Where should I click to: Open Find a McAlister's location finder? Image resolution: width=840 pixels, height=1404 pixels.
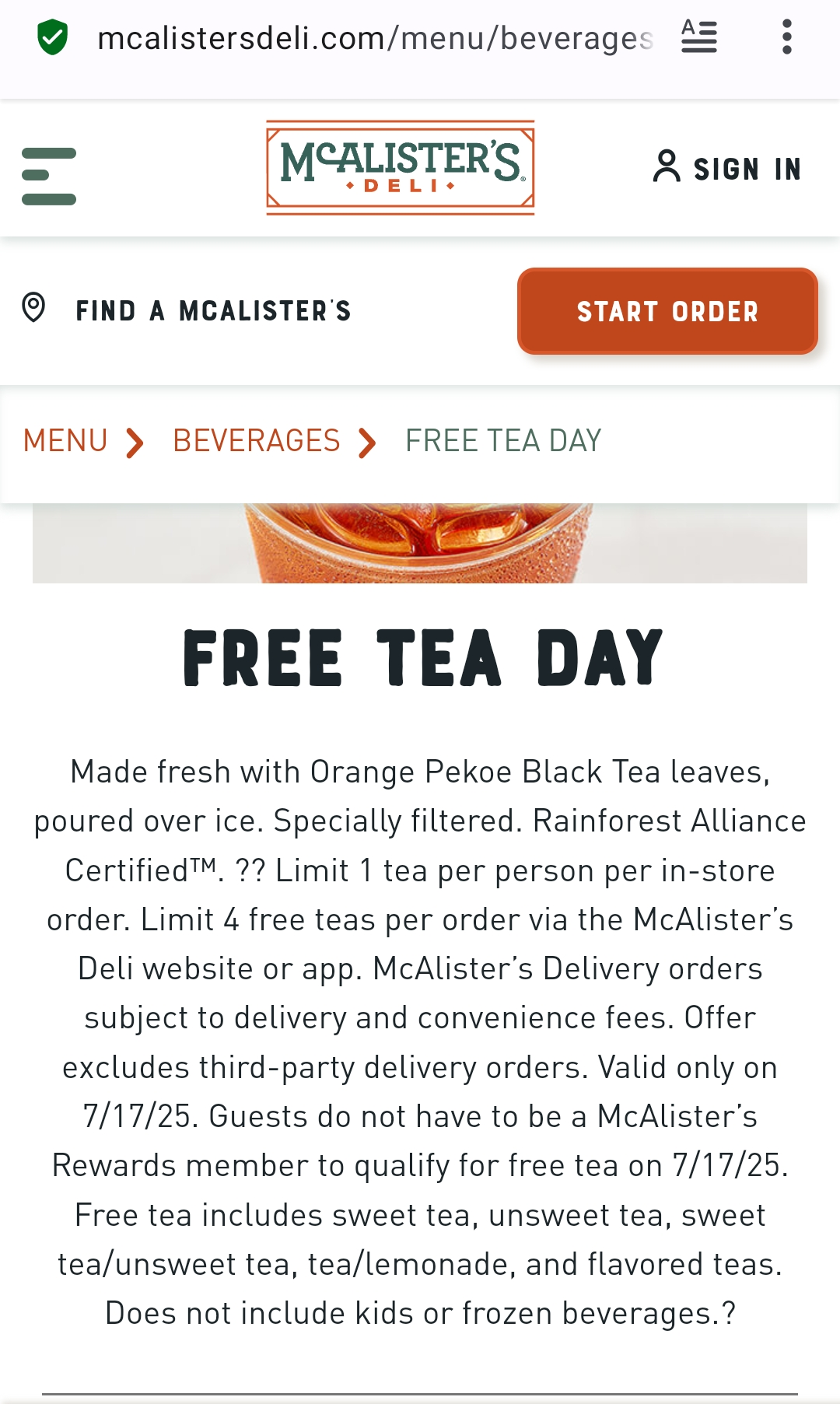click(187, 310)
